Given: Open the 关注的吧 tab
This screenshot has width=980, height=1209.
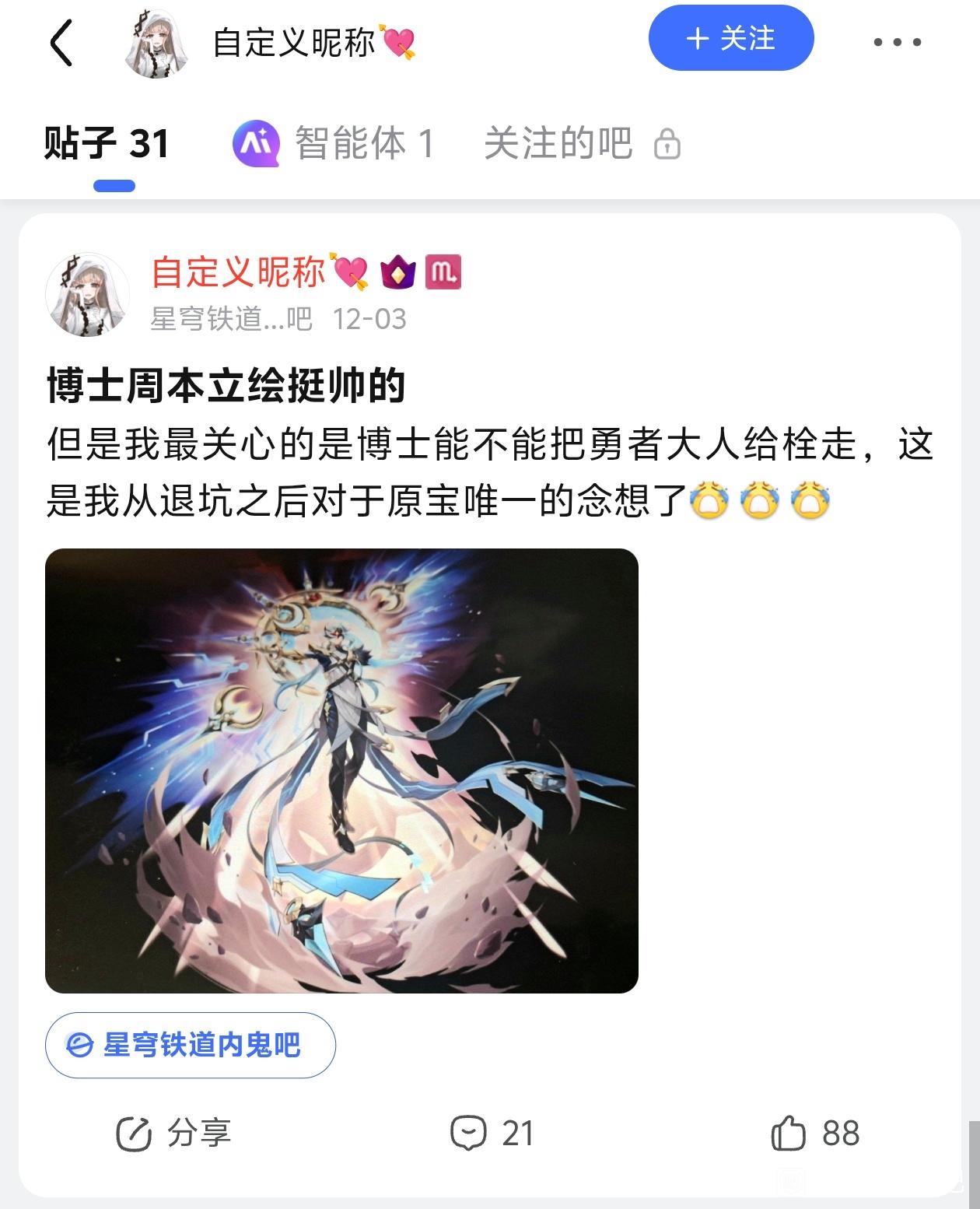Looking at the screenshot, I should pyautogui.click(x=581, y=144).
